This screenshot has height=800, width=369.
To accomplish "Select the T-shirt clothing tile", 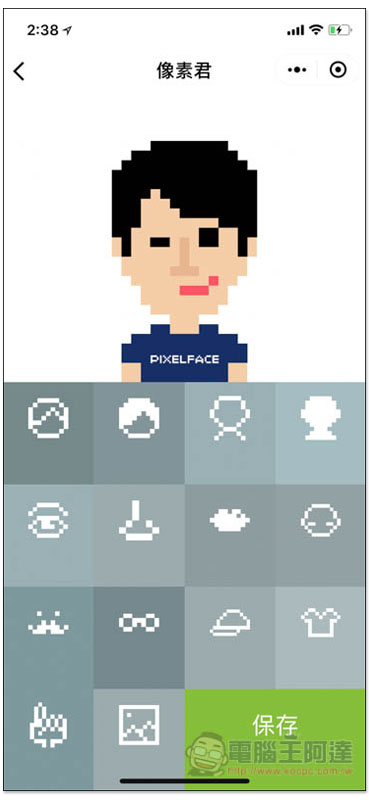I will pyautogui.click(x=321, y=638).
